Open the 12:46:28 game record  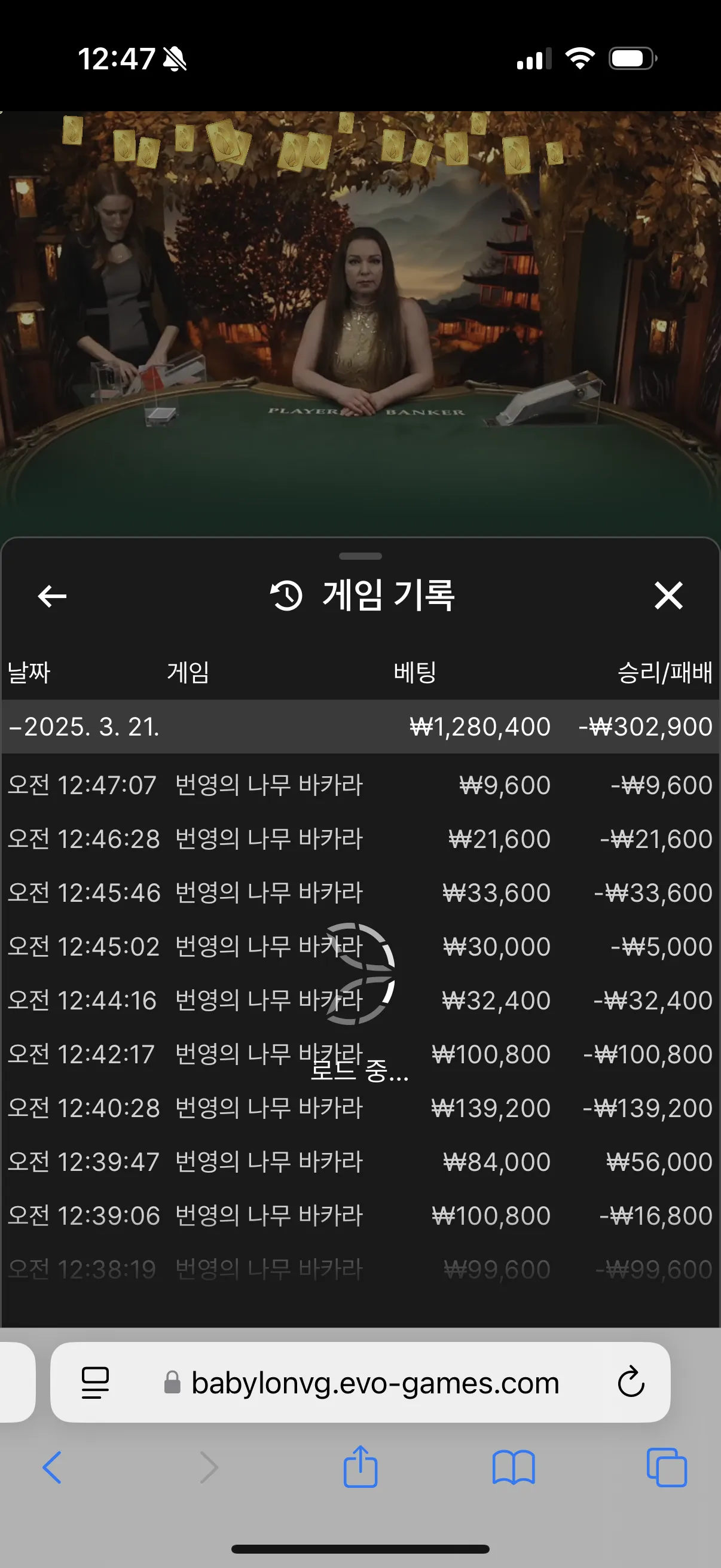click(x=360, y=839)
